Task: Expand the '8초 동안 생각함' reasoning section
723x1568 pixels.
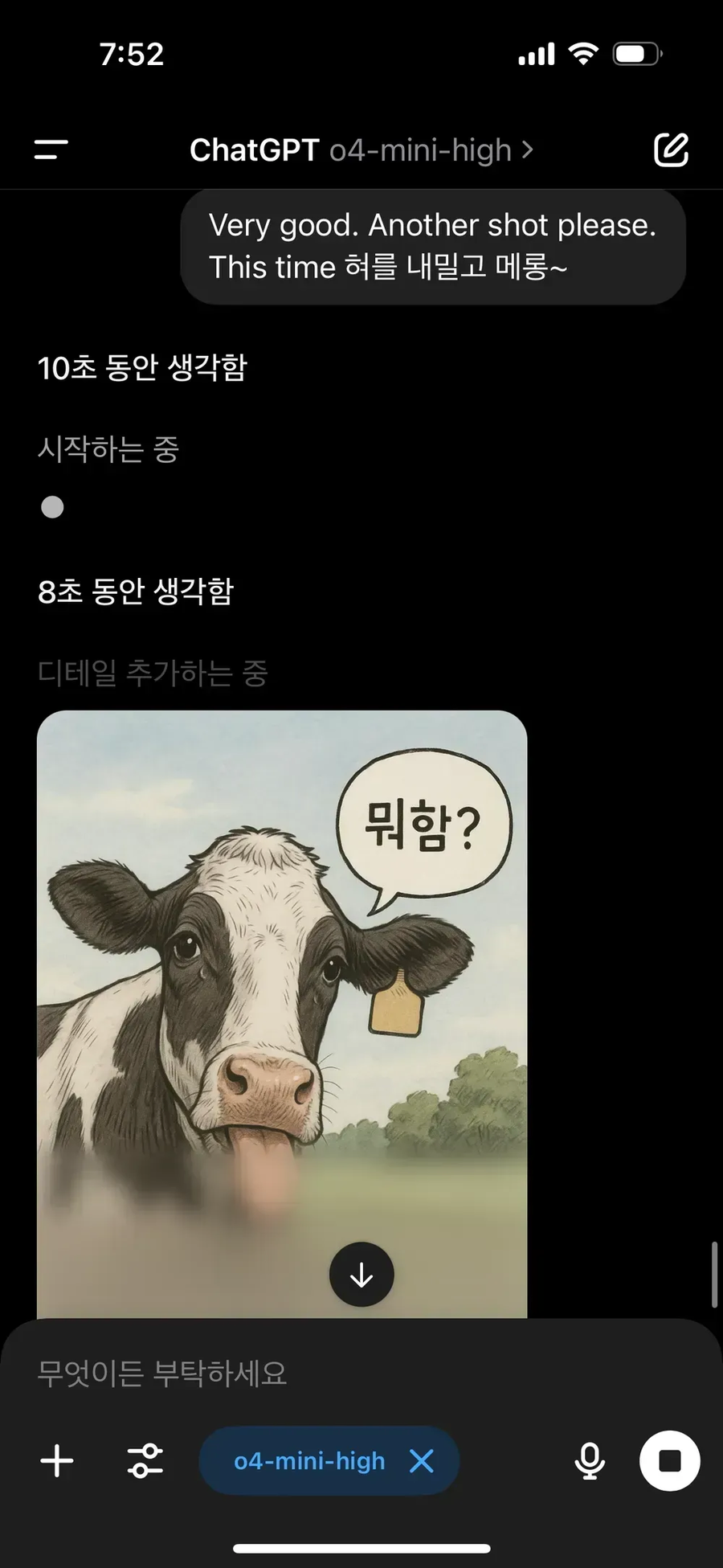Action: (x=137, y=591)
